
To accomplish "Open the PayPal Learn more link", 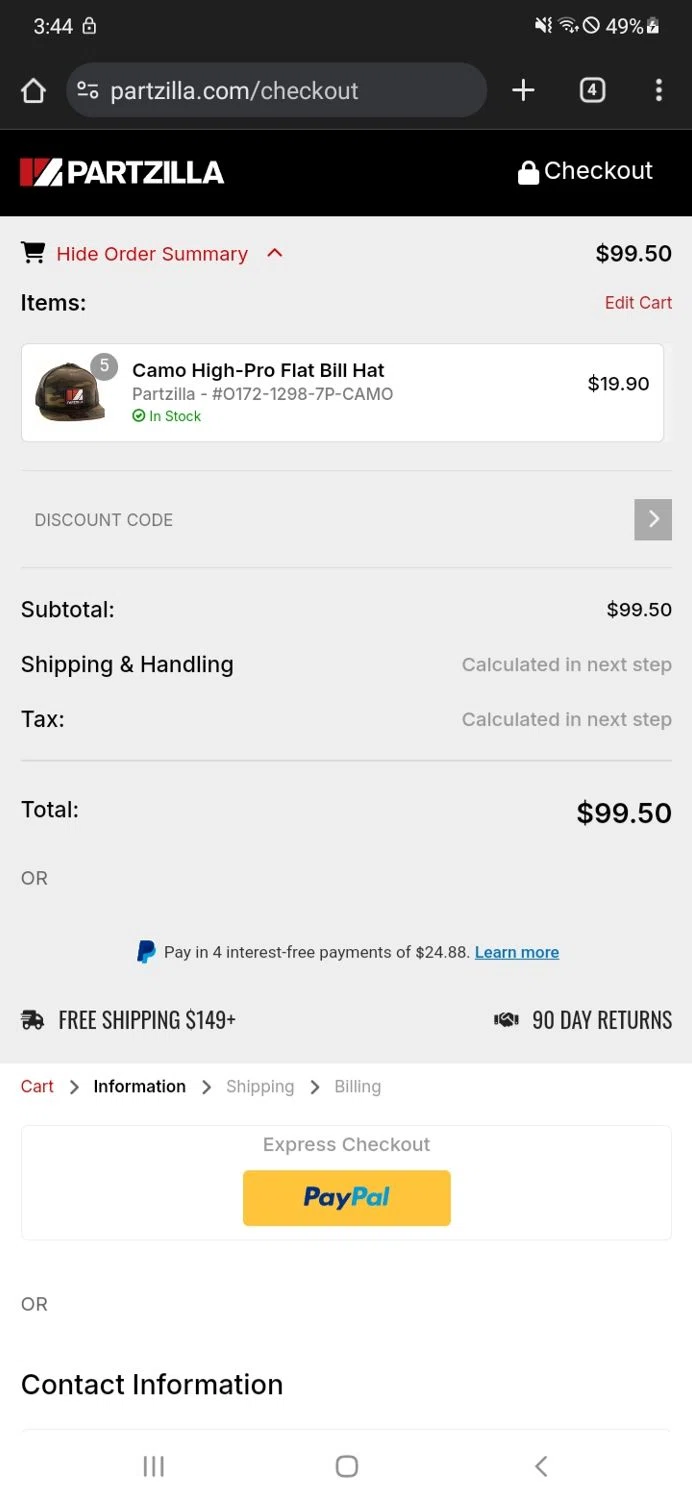I will [x=516, y=952].
